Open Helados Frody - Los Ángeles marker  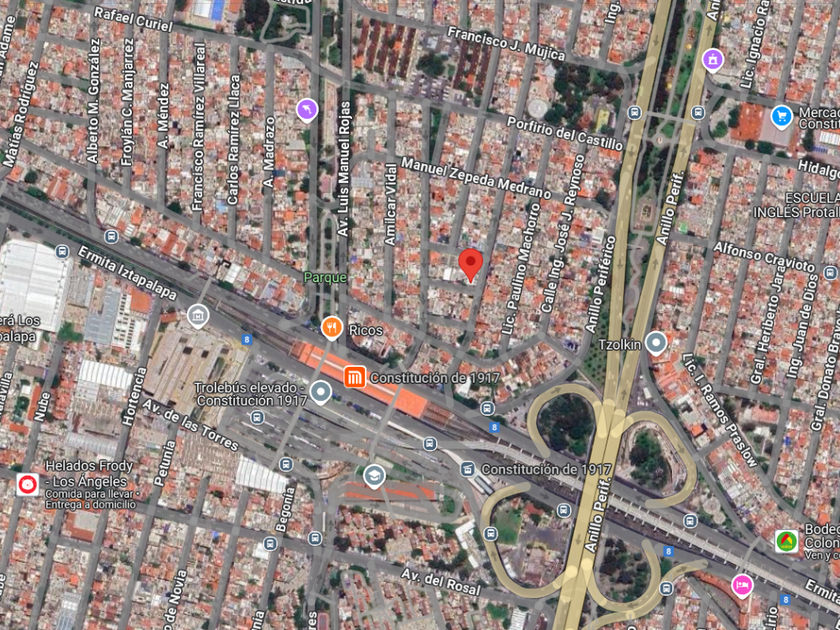coord(27,484)
